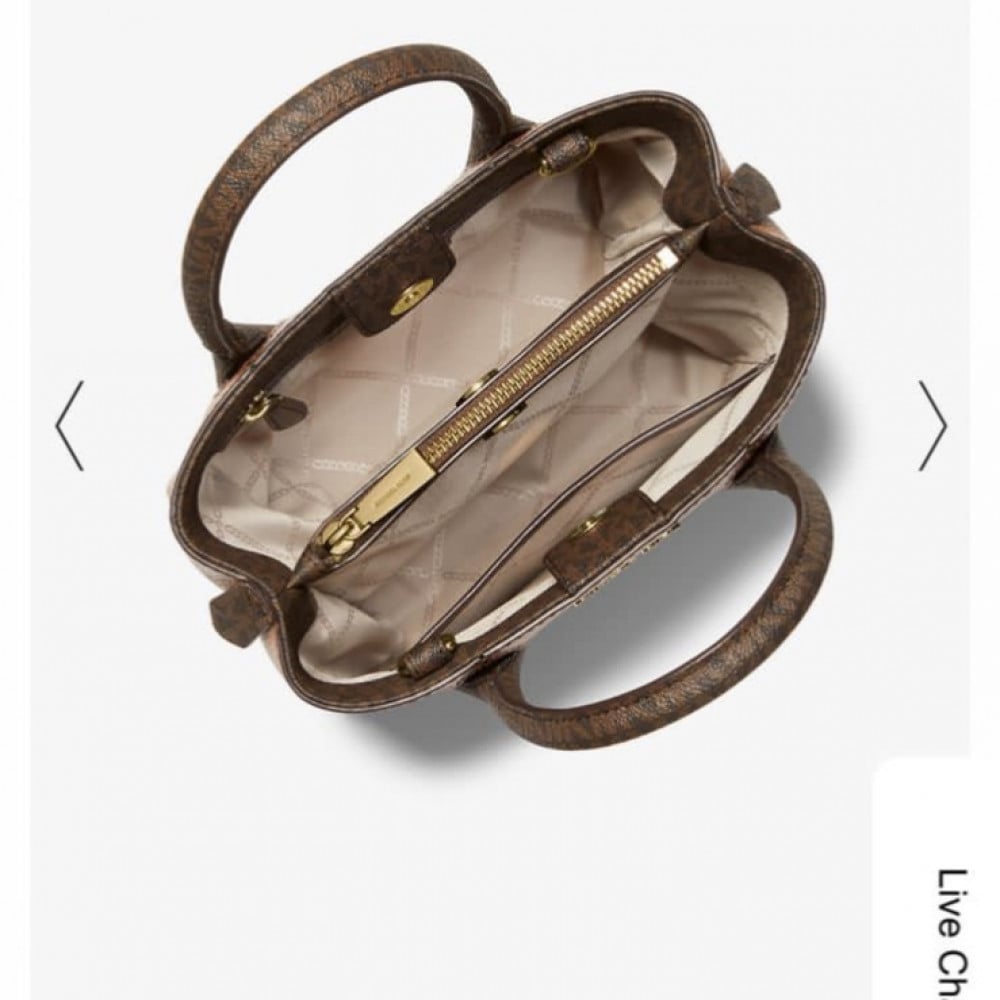This screenshot has width=1000, height=1000.
Task: Show the next product image
Action: (x=931, y=425)
